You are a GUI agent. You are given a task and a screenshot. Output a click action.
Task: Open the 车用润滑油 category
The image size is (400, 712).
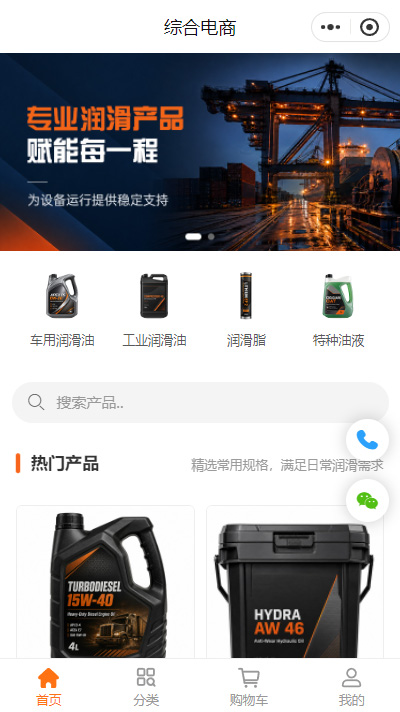pos(62,310)
